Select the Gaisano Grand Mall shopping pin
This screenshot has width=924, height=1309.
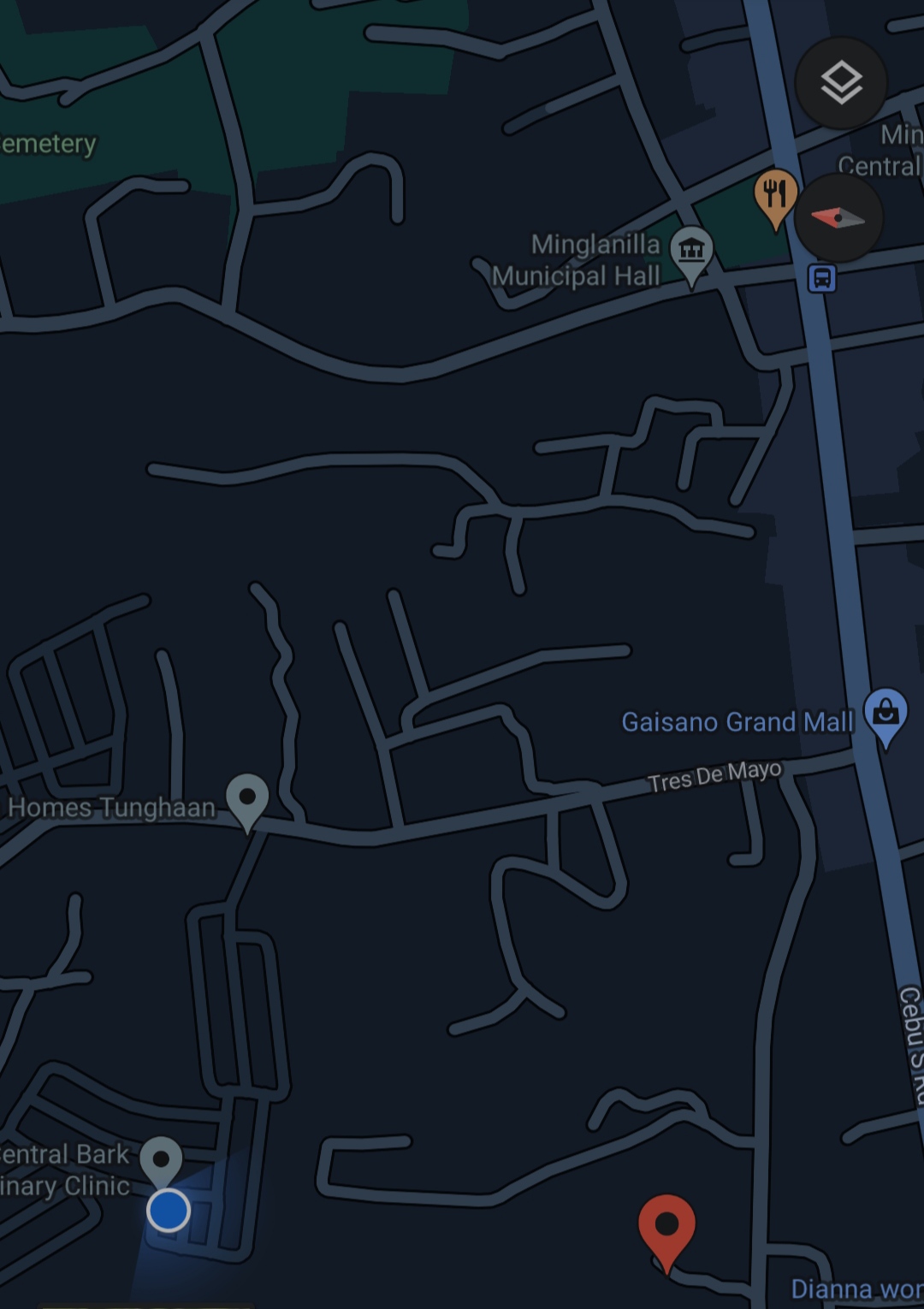pyautogui.click(x=885, y=714)
